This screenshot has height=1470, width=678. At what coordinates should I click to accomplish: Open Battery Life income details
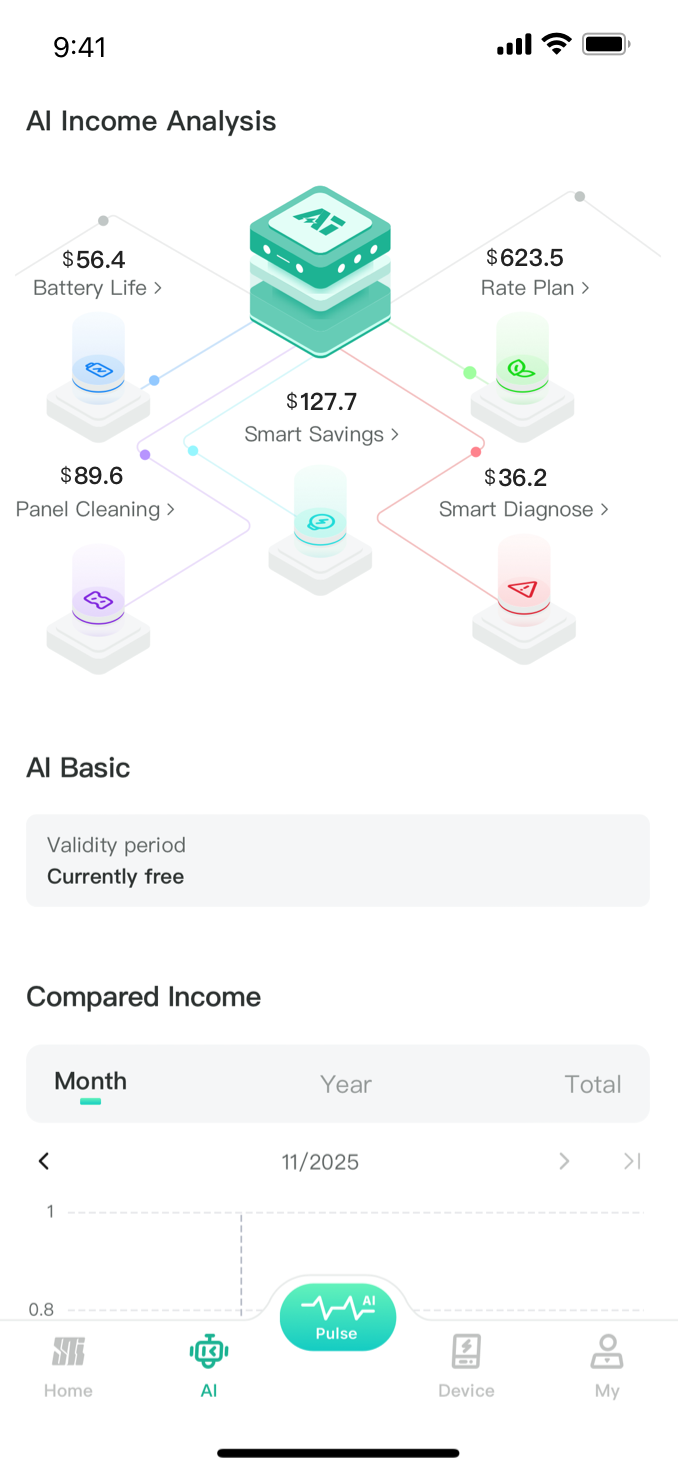tap(97, 288)
